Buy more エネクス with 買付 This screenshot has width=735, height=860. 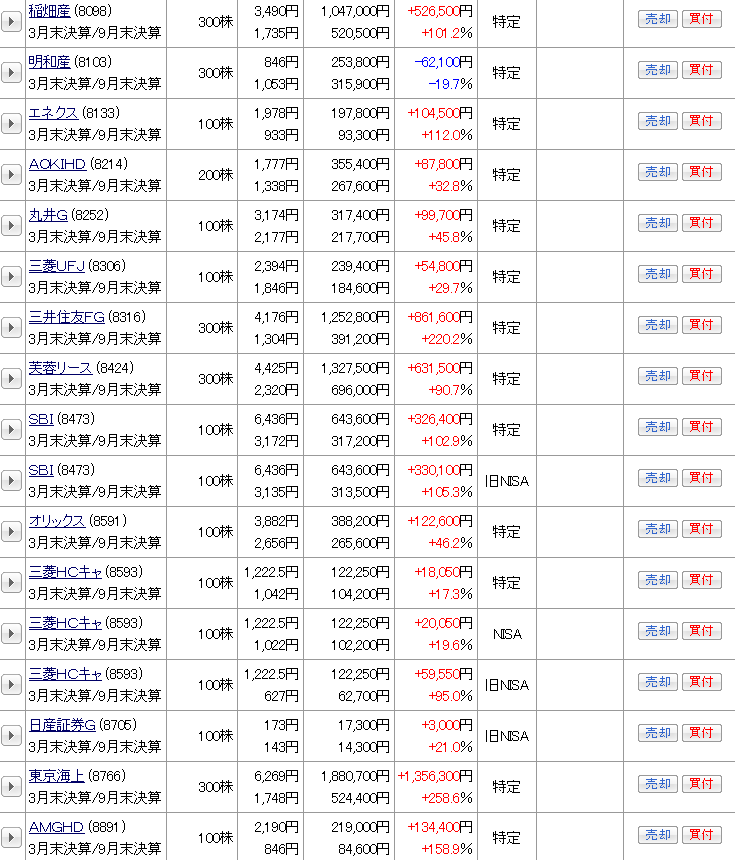[701, 121]
